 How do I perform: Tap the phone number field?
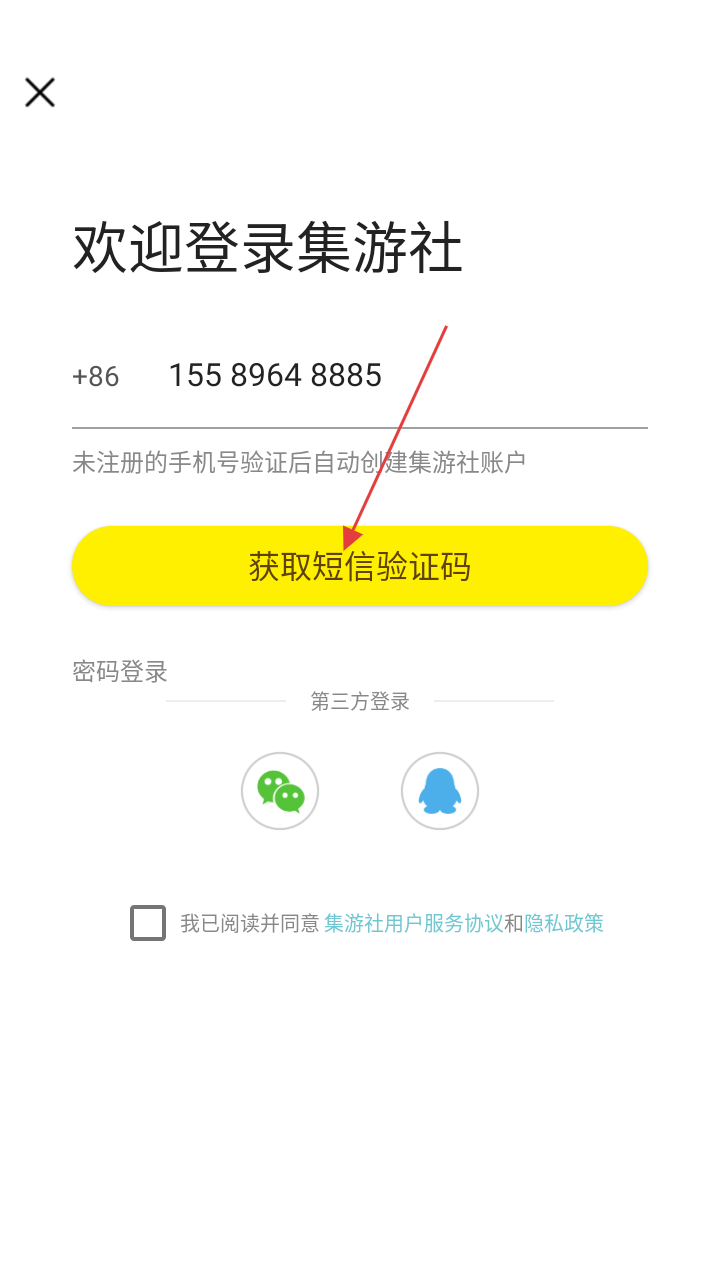[400, 376]
